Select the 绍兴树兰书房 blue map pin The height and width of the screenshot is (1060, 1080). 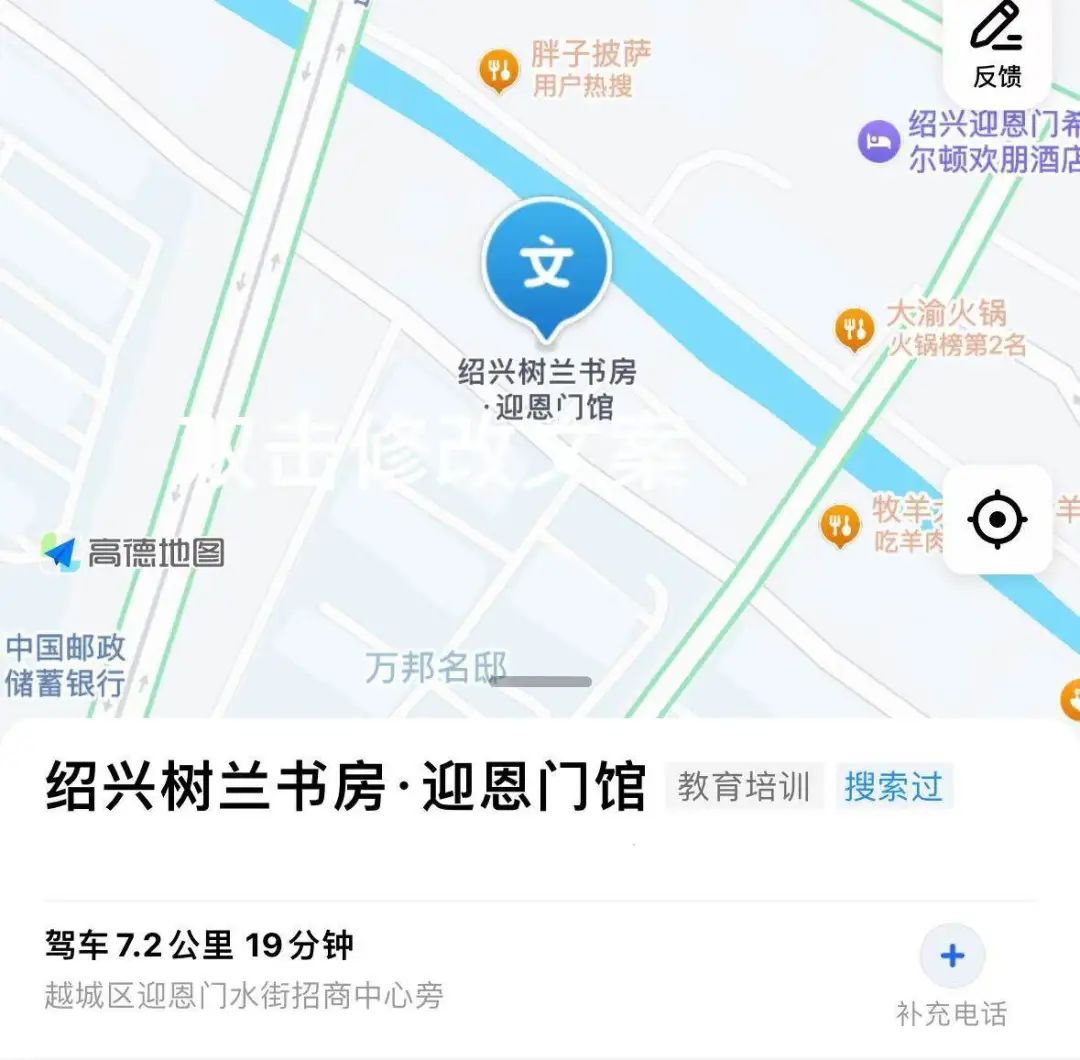click(547, 266)
